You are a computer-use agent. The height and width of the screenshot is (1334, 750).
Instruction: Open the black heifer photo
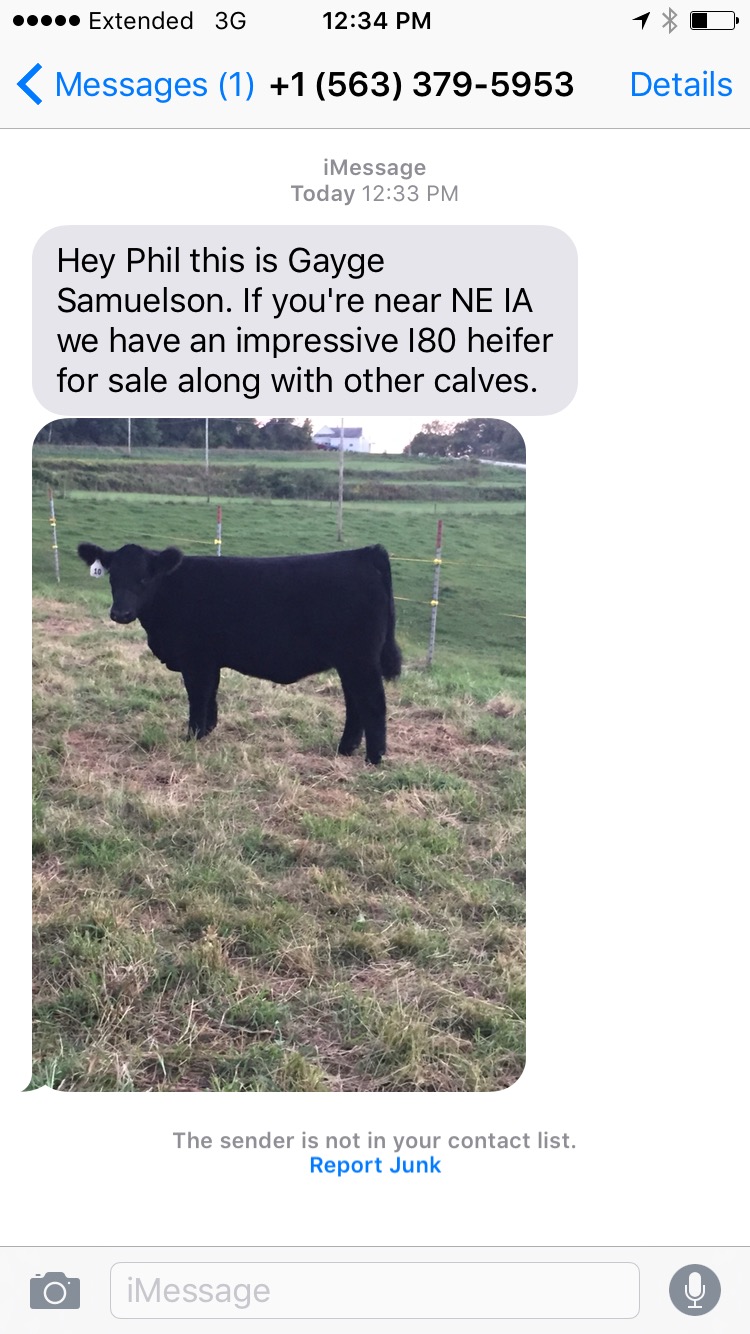pos(279,755)
